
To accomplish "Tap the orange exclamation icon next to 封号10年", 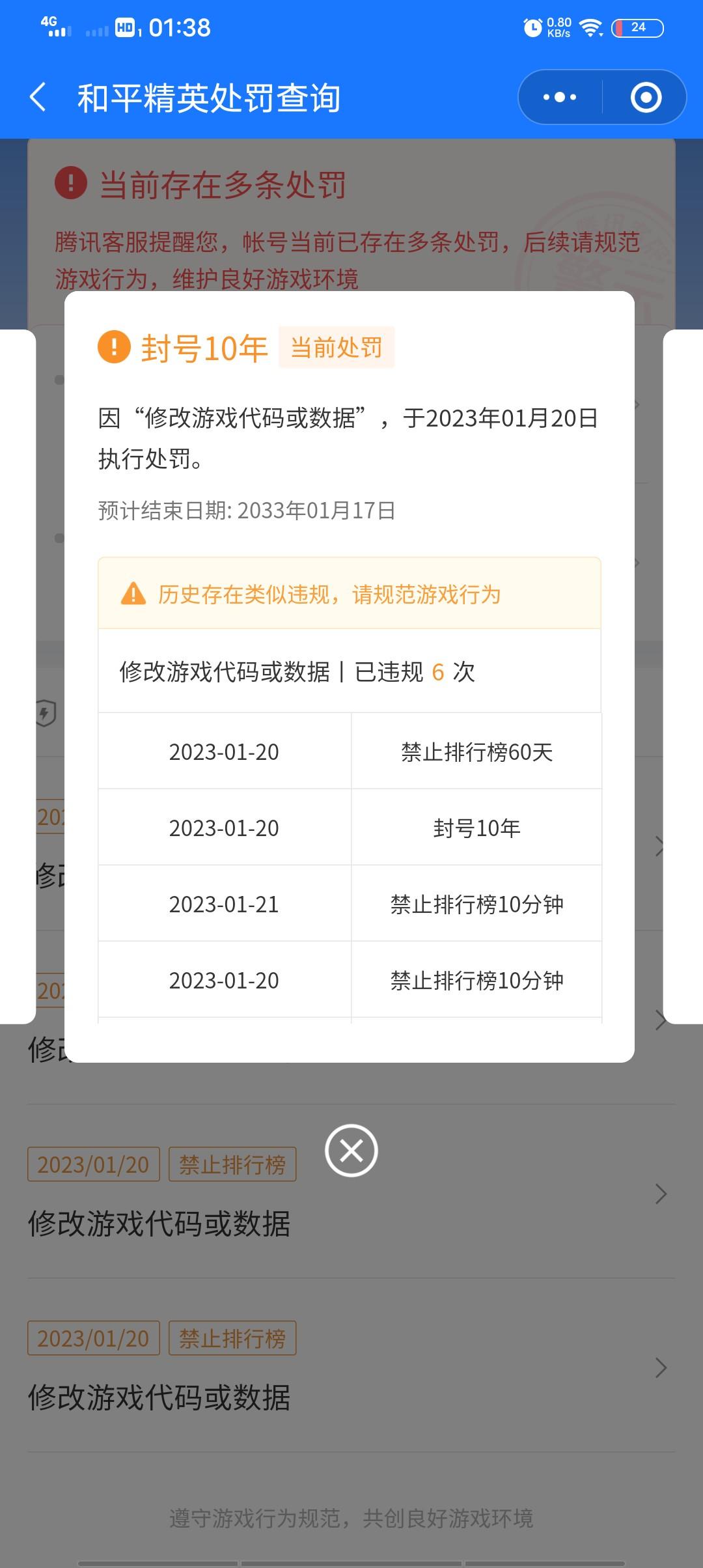I will (x=115, y=346).
